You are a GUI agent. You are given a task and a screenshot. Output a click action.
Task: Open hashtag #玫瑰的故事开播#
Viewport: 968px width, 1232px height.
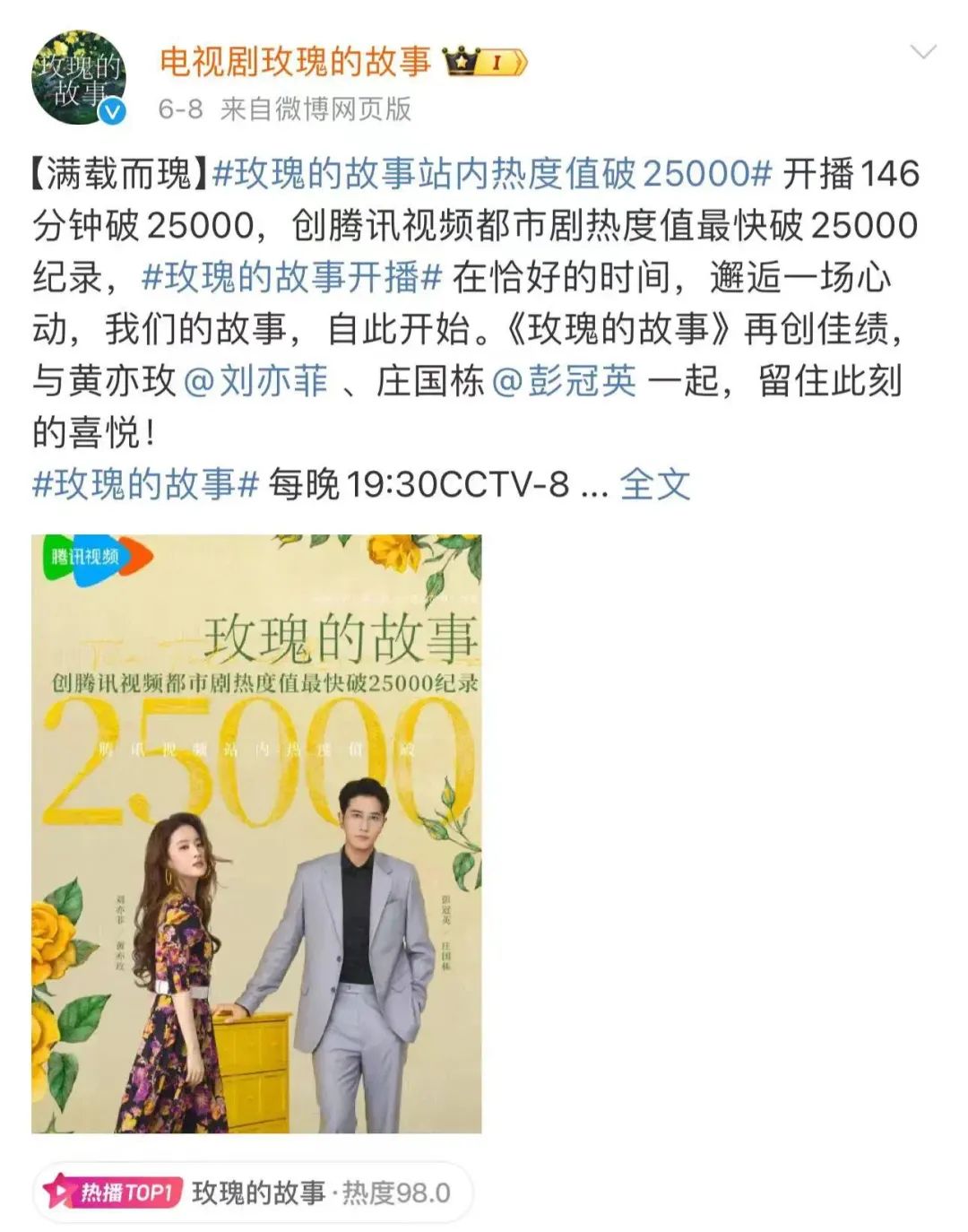292,277
